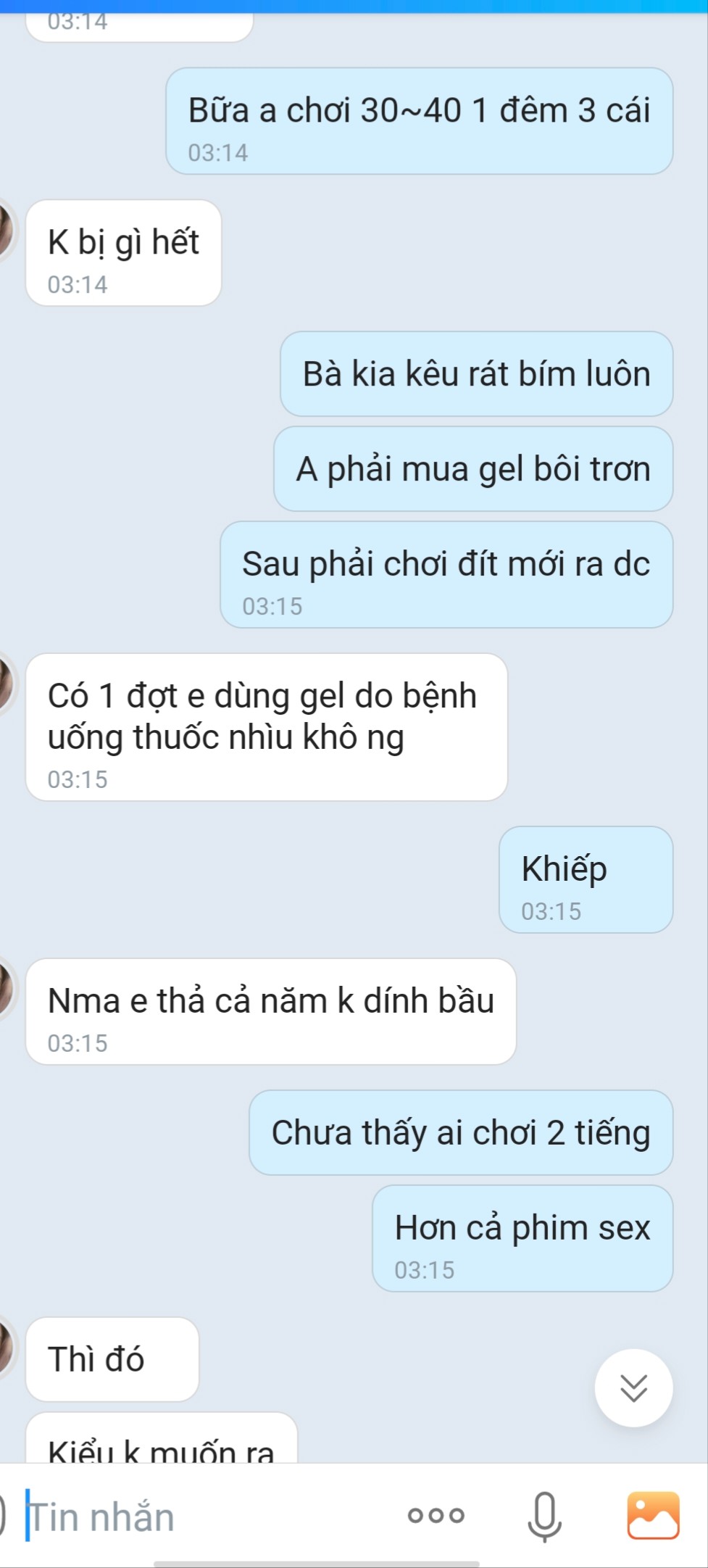Open more options beside message field
The width and height of the screenshot is (708, 1568).
coord(436,1516)
